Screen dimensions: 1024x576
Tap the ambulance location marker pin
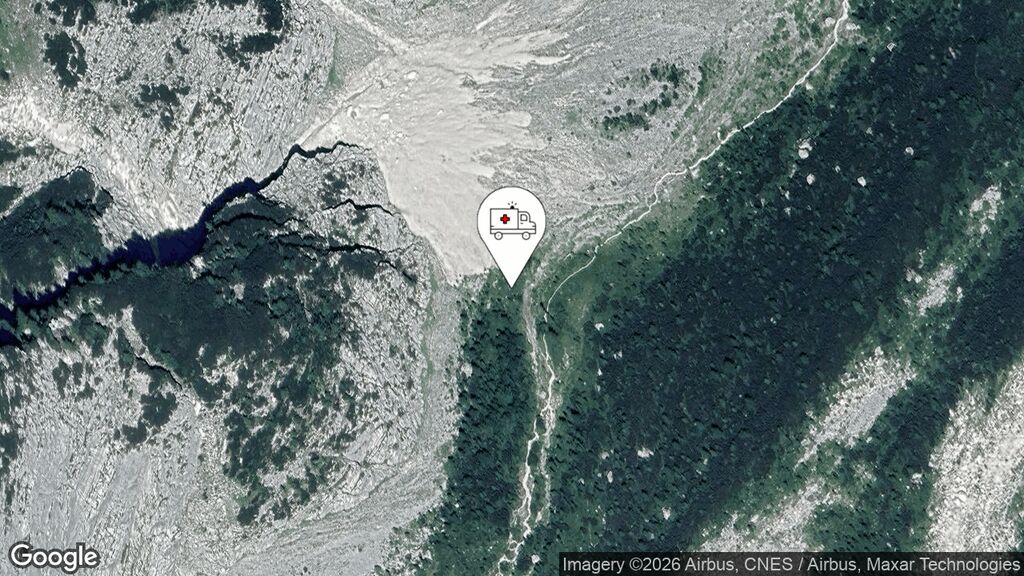511,225
